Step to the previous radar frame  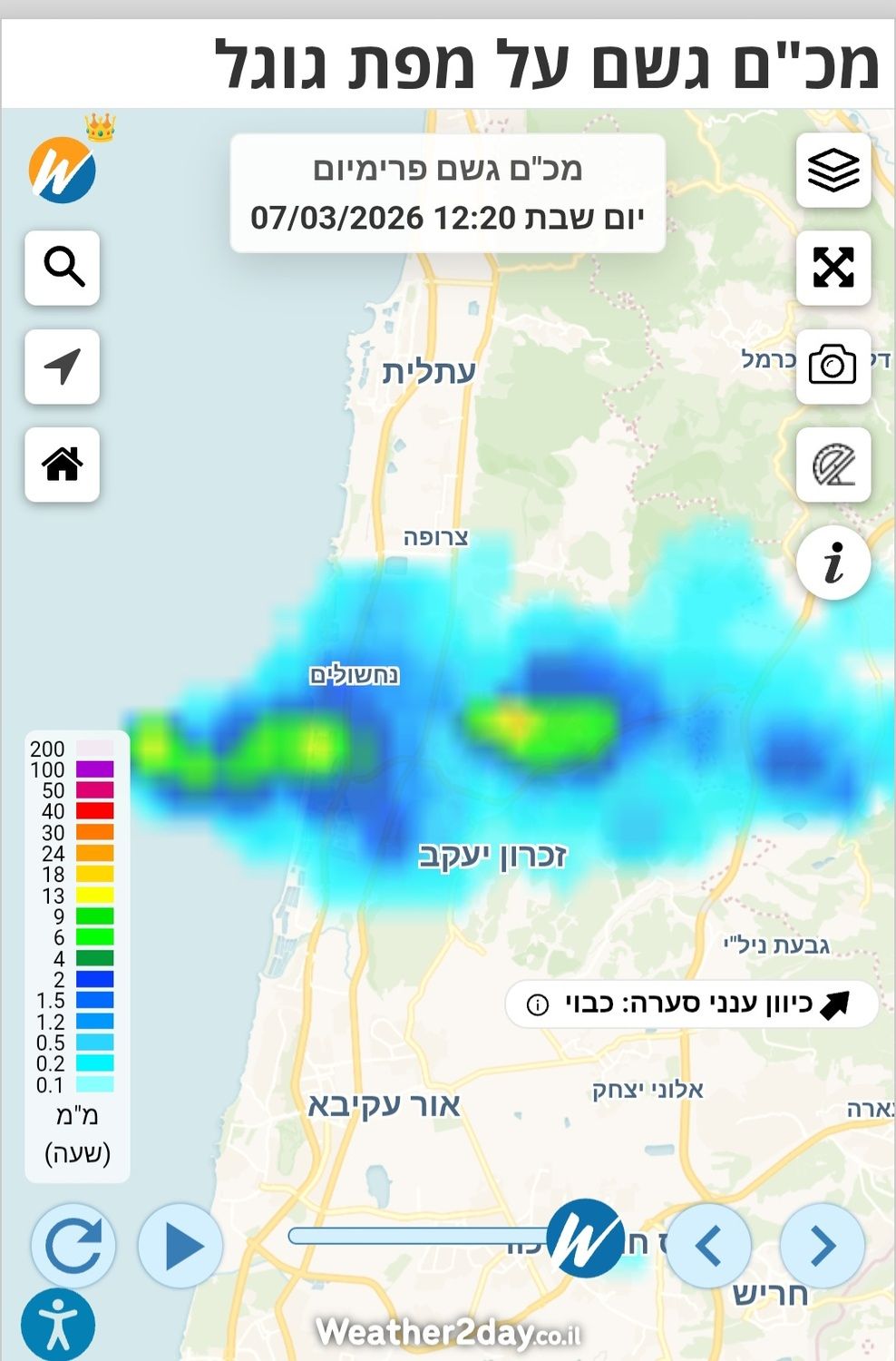point(708,1246)
